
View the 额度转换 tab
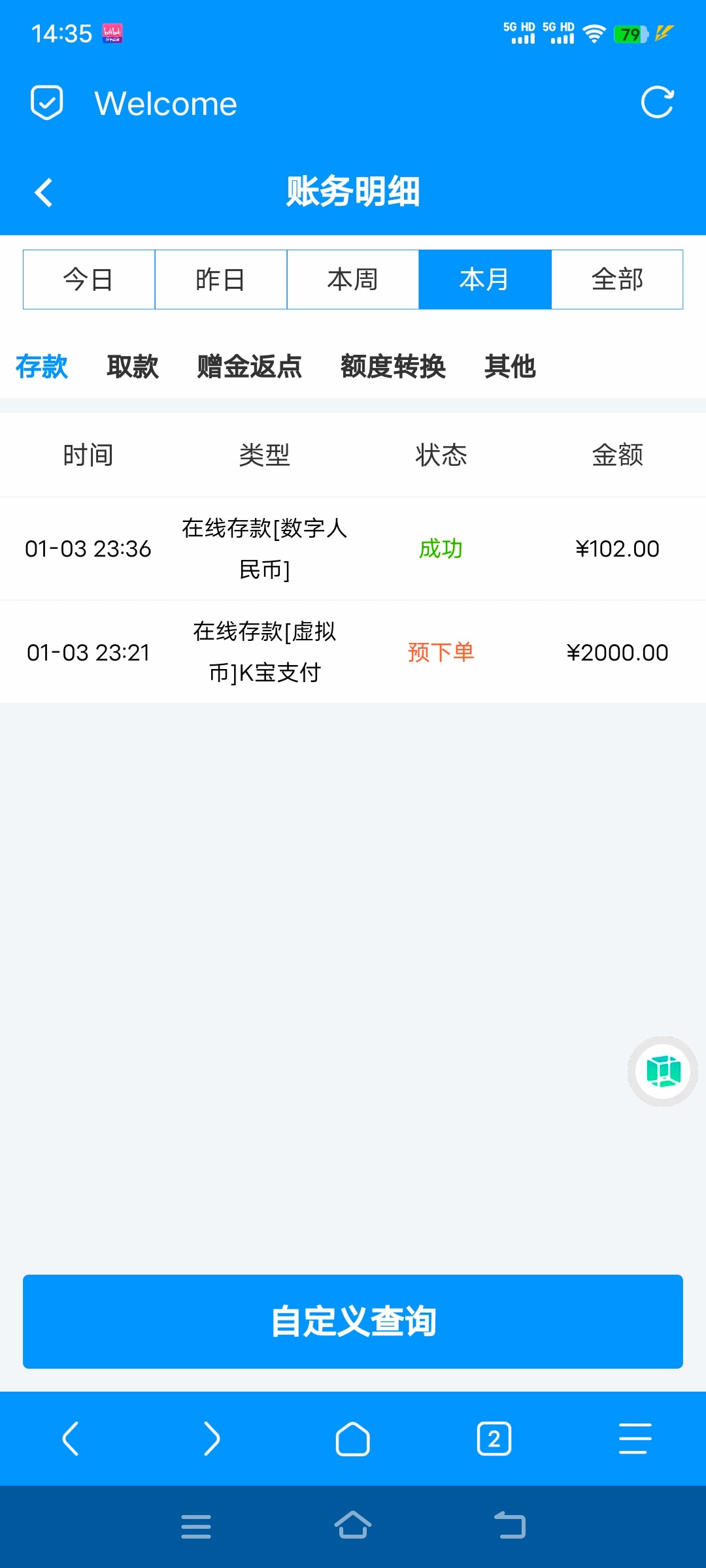(x=393, y=367)
